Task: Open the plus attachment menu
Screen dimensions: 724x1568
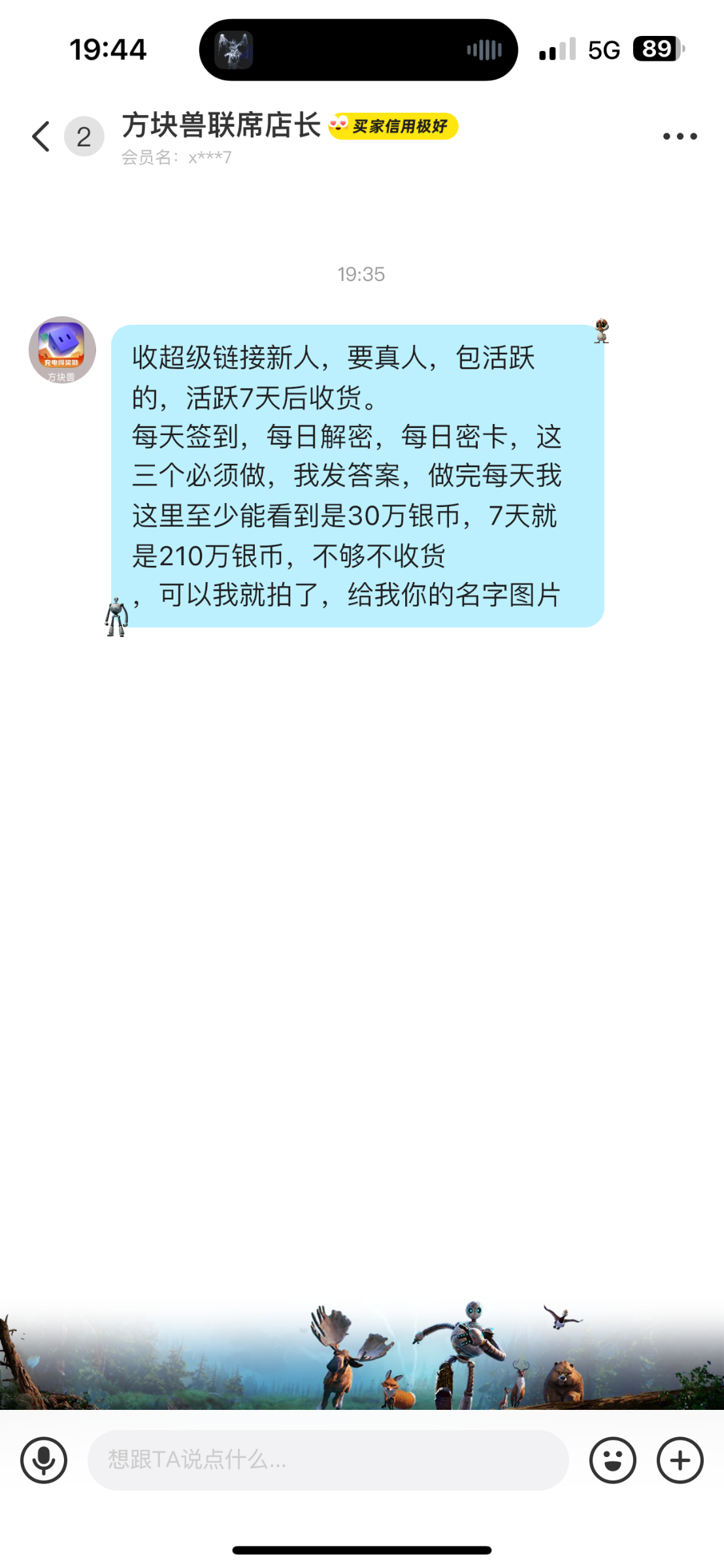Action: click(x=680, y=1460)
